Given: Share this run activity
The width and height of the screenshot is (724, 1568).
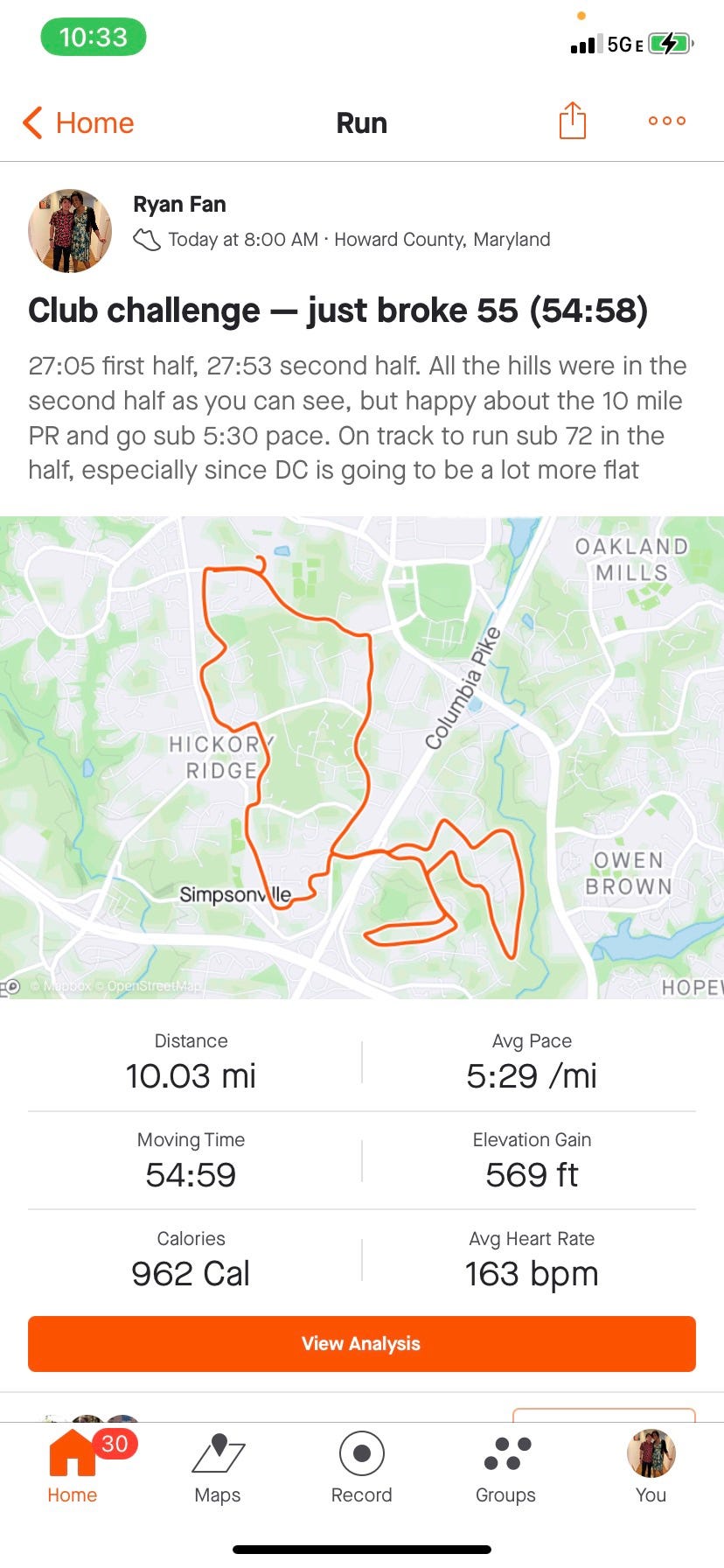Looking at the screenshot, I should coord(572,121).
